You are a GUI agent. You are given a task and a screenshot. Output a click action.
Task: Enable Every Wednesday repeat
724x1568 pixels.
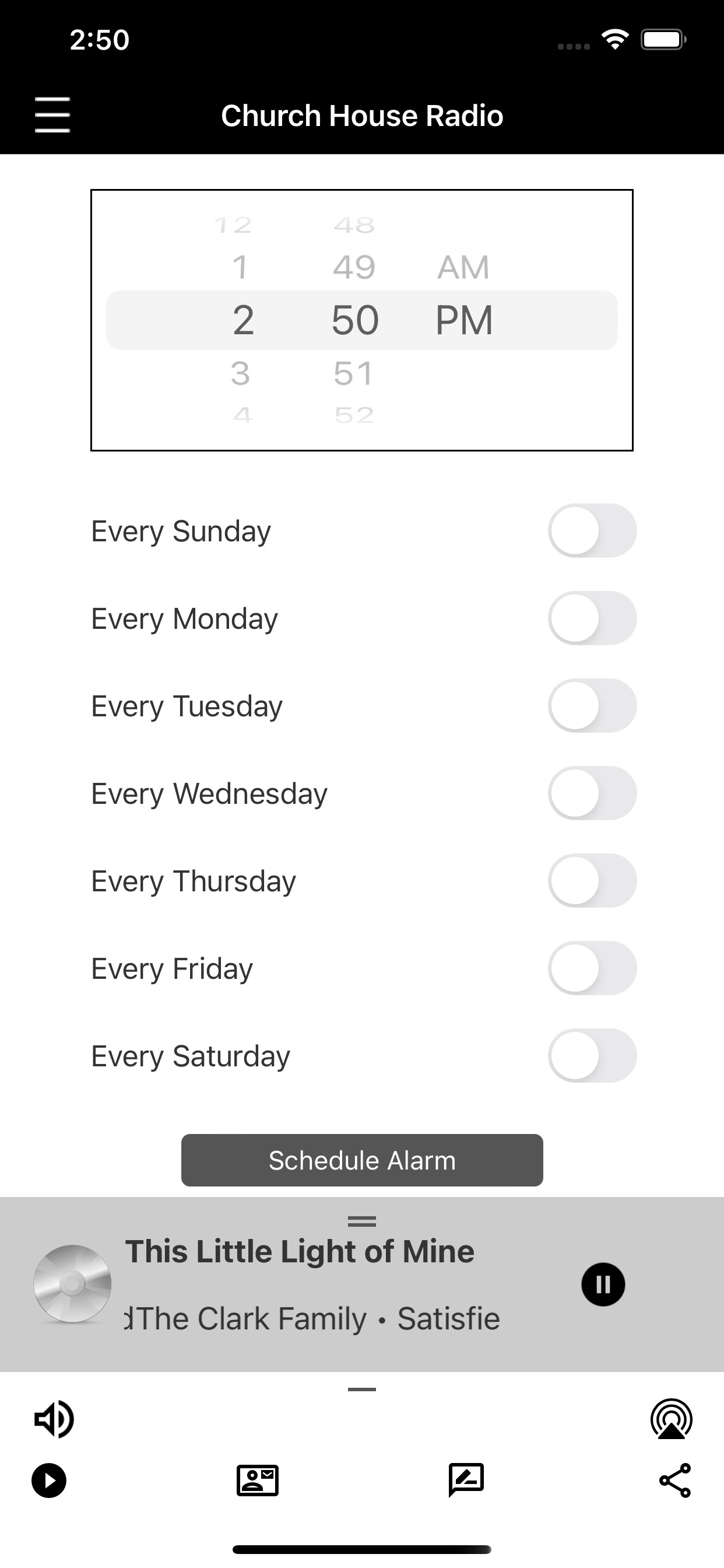592,793
